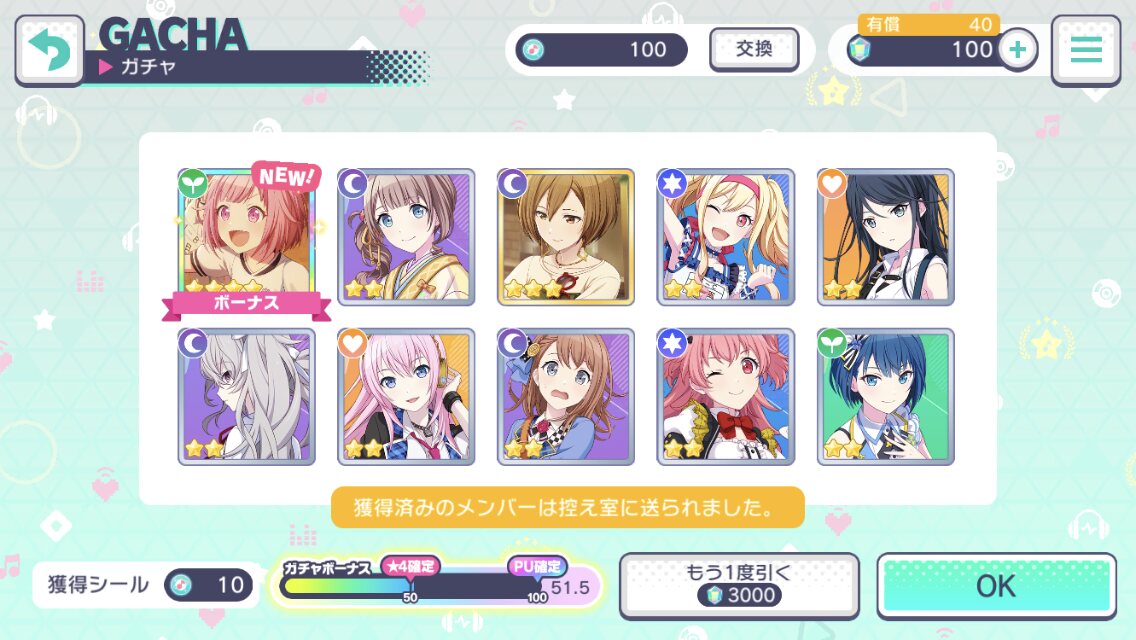This screenshot has width=1136, height=640.
Task: Pull again with もう1度引く for 3000
Action: tap(739, 585)
